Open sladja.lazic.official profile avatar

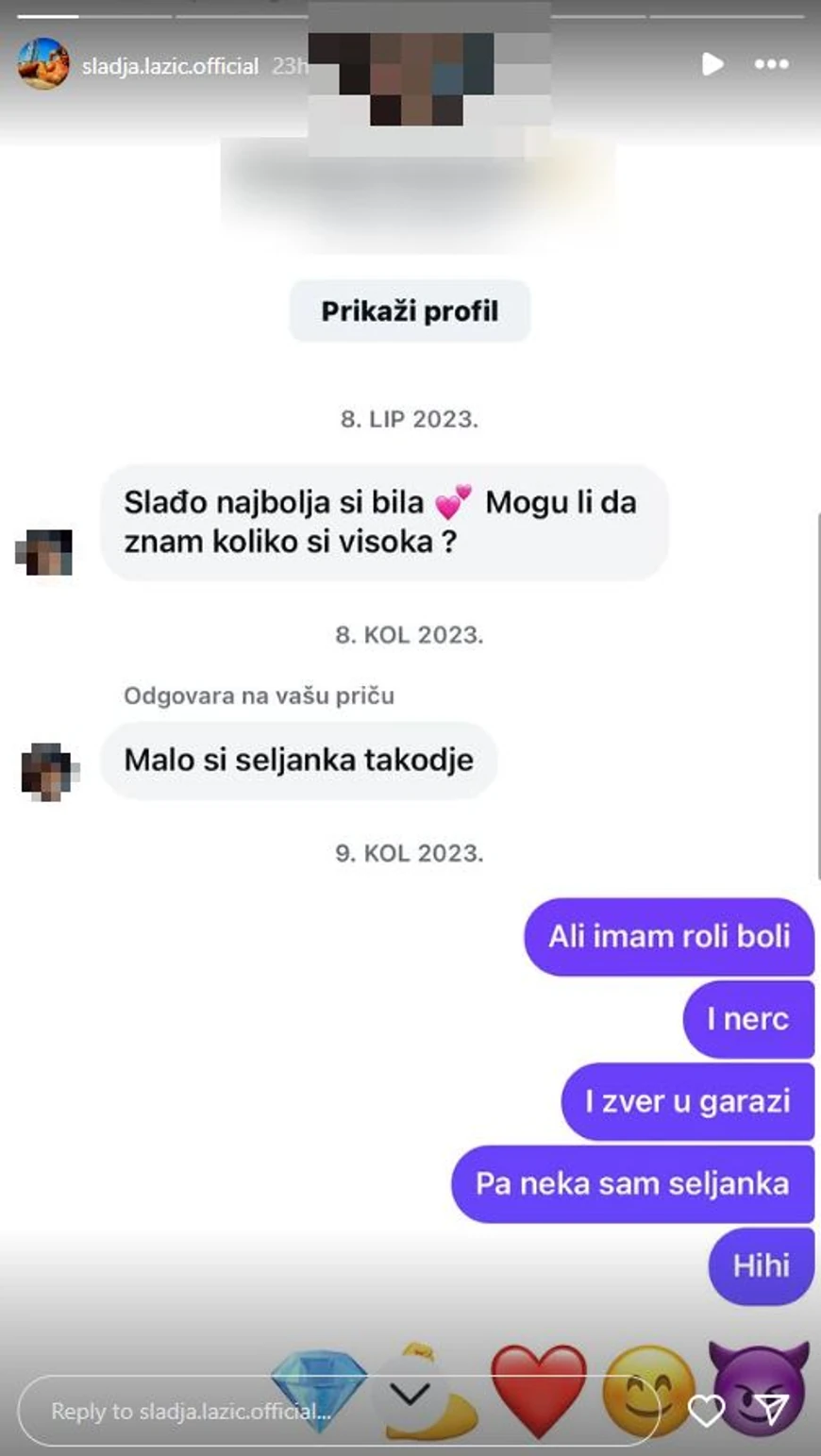coord(43,64)
